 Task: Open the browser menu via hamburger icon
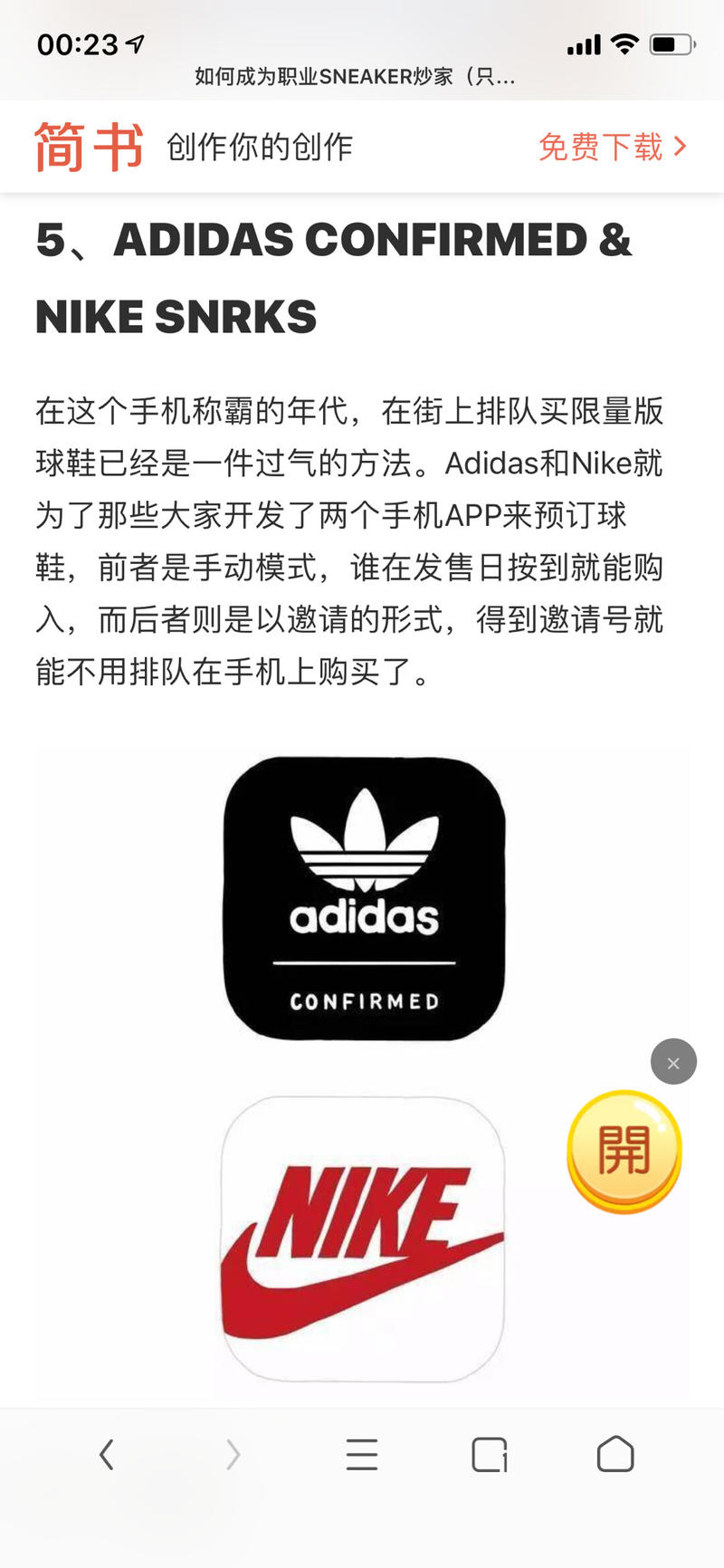click(362, 1456)
